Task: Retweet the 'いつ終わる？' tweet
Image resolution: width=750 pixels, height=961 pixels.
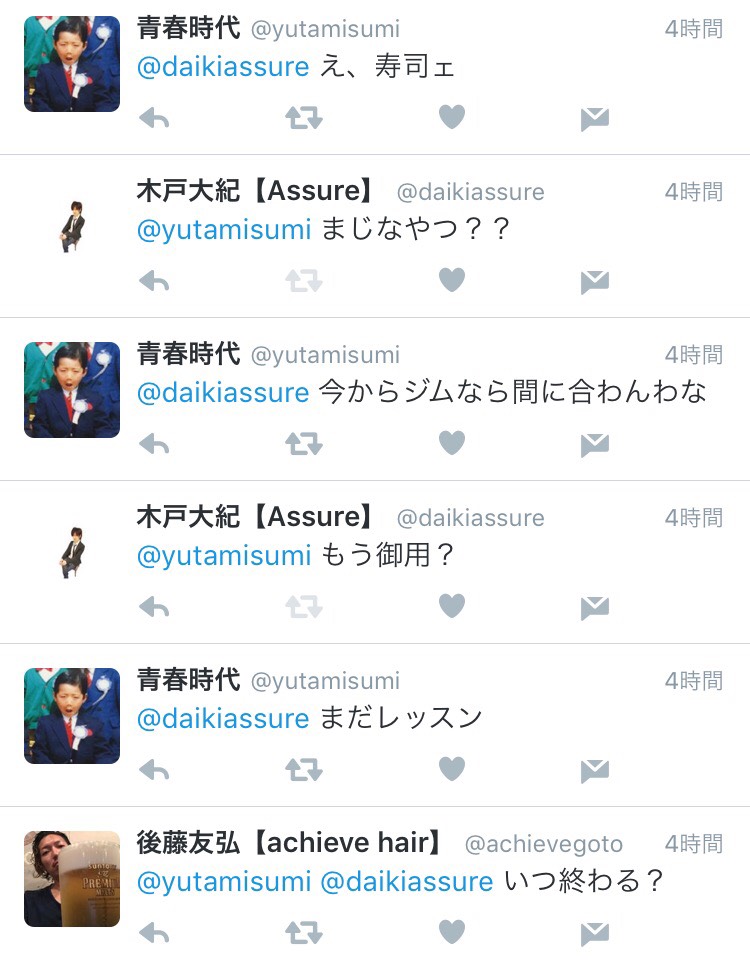Action: tap(303, 933)
